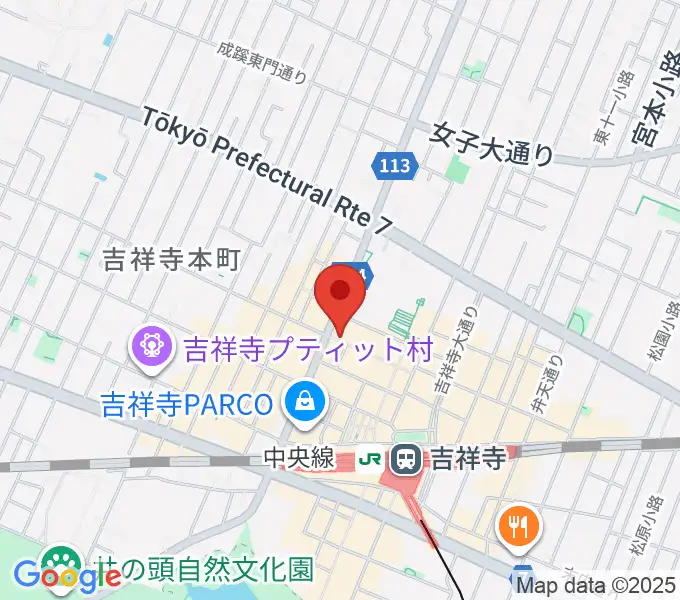Image resolution: width=680 pixels, height=600 pixels.
Task: Tap the orange restaurant marker
Action: point(517,524)
